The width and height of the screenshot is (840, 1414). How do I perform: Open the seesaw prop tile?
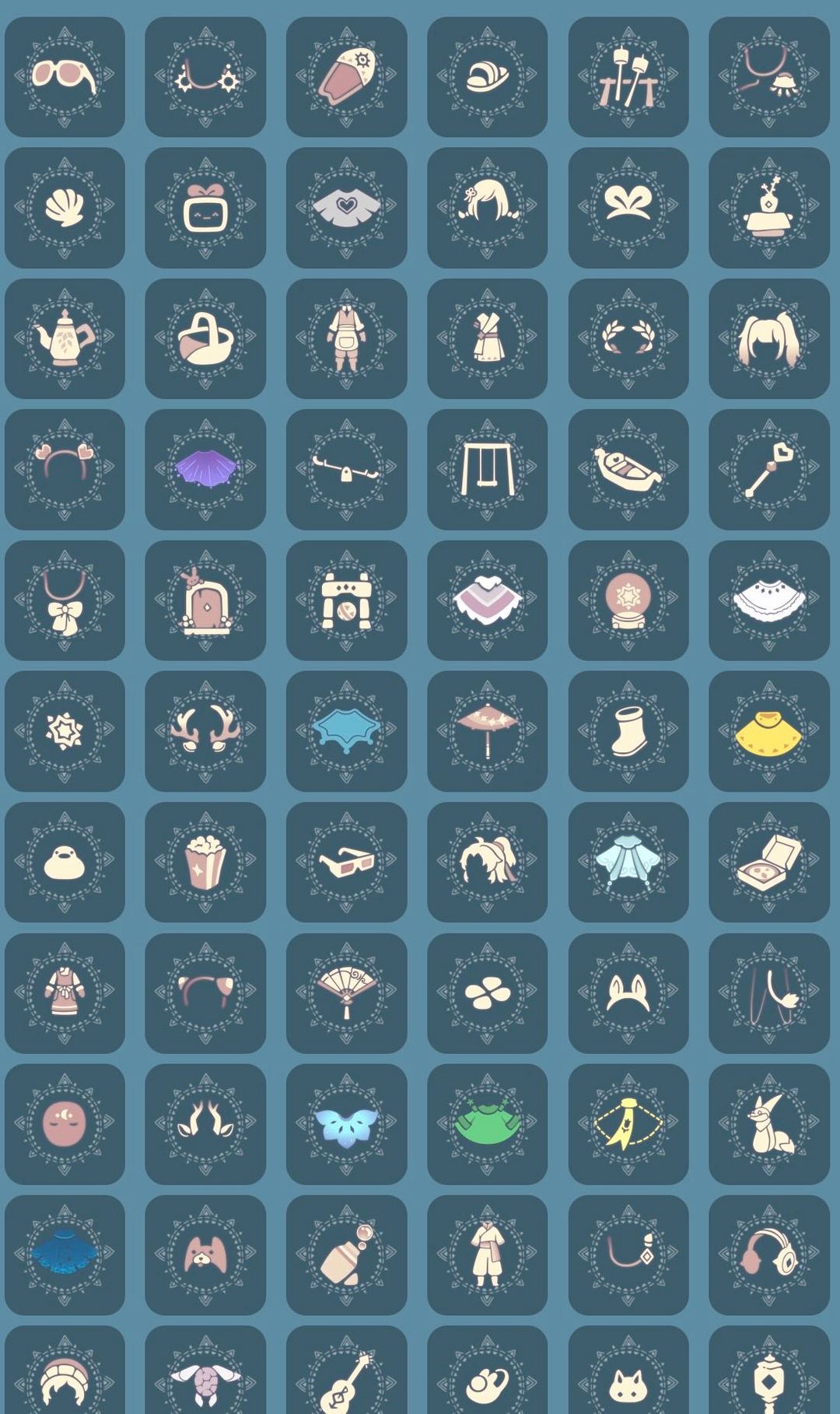click(346, 469)
